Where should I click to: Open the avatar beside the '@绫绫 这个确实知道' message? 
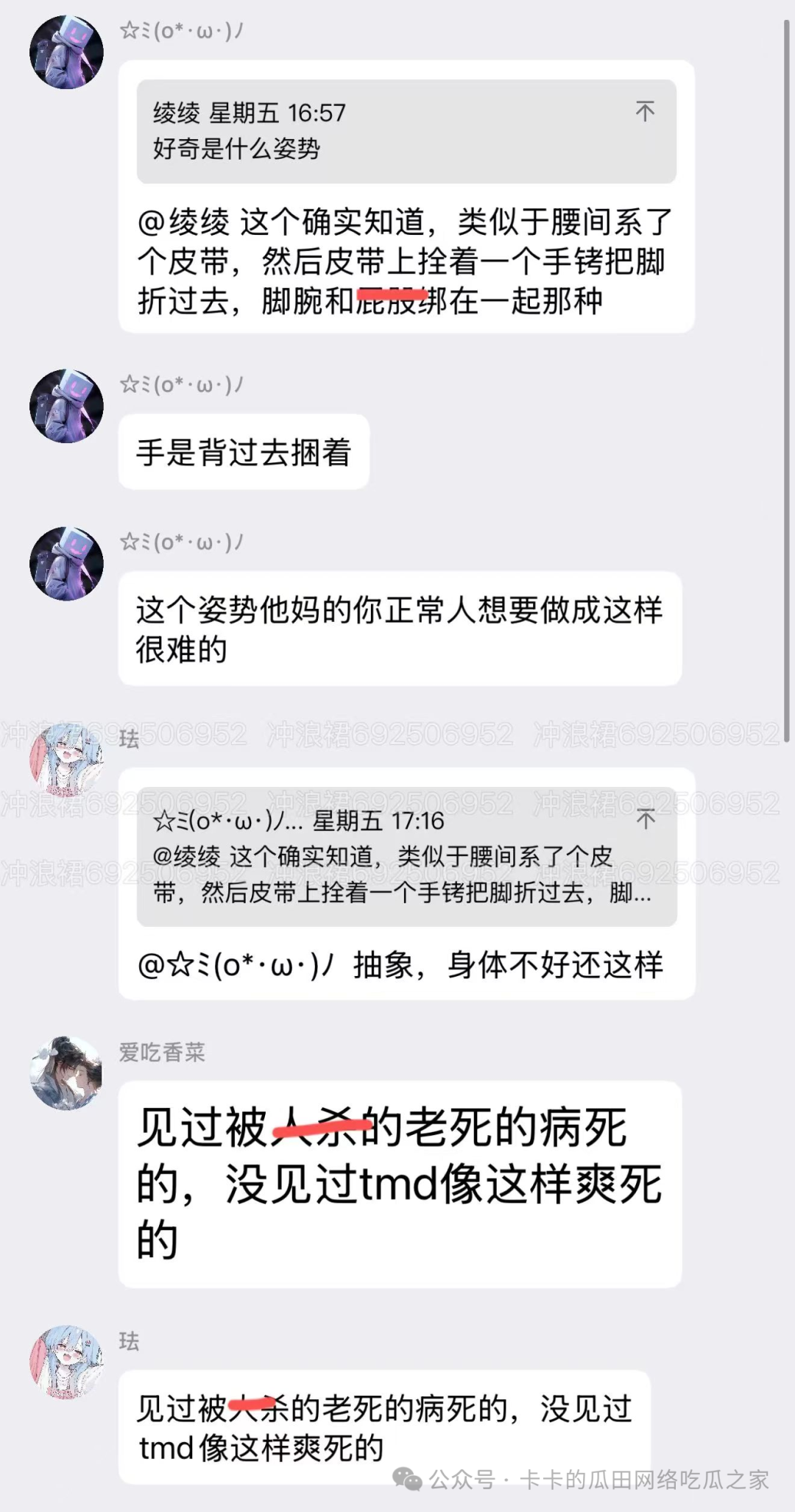tap(66, 52)
